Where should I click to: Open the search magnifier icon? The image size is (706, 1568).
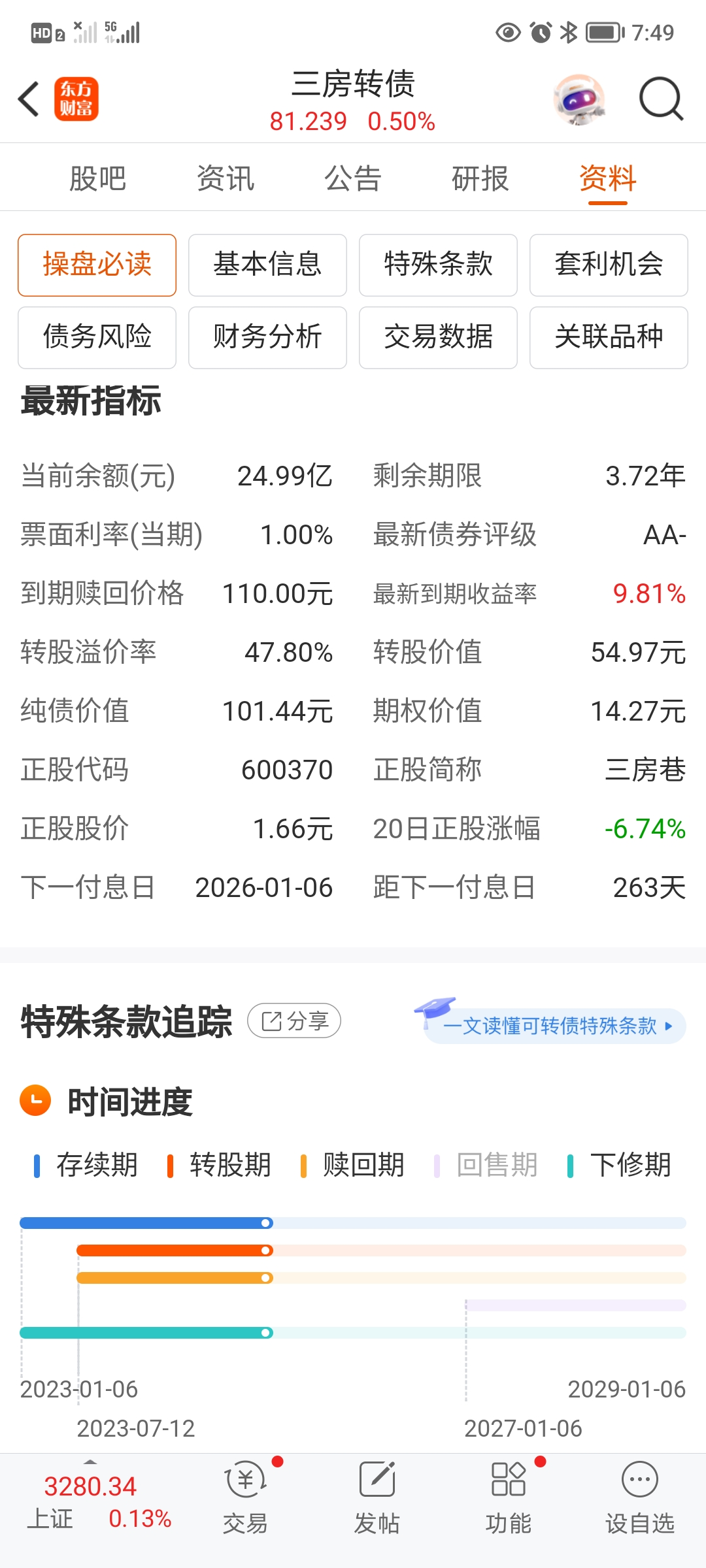click(661, 99)
